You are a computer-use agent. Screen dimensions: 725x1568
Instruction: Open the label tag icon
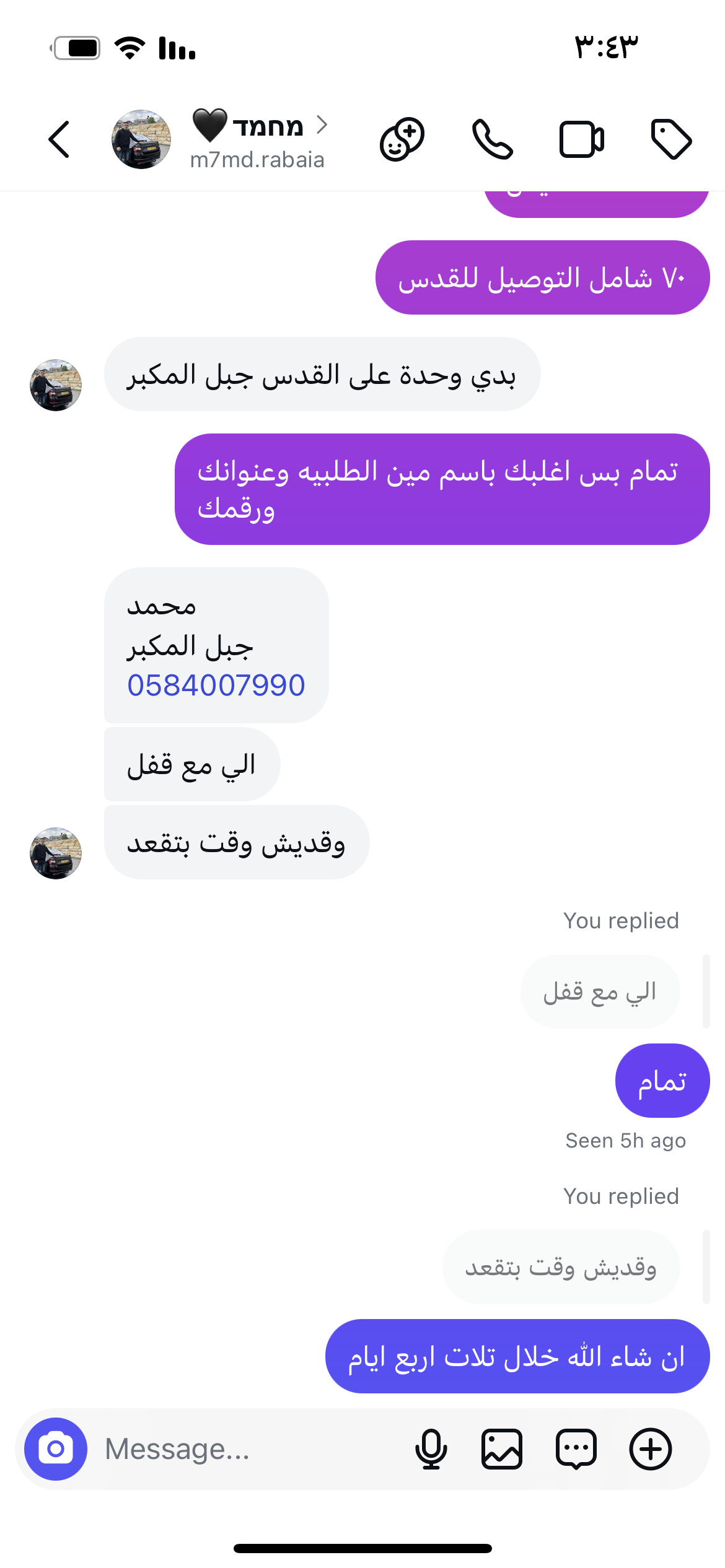pos(671,139)
